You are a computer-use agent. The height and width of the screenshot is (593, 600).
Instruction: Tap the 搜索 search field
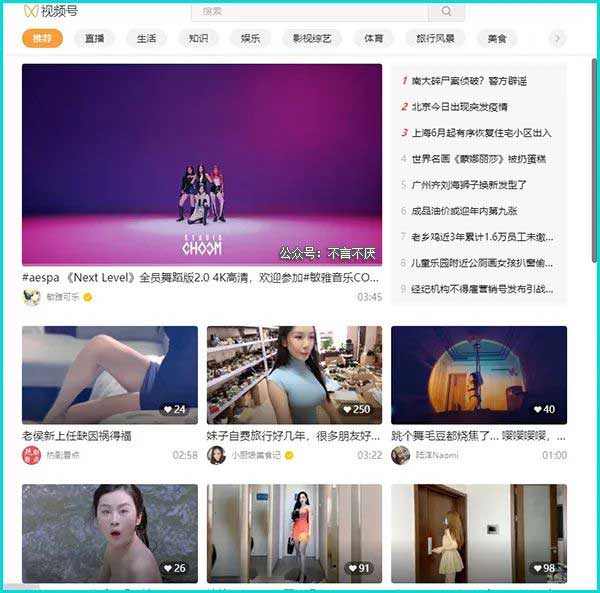pyautogui.click(x=310, y=11)
